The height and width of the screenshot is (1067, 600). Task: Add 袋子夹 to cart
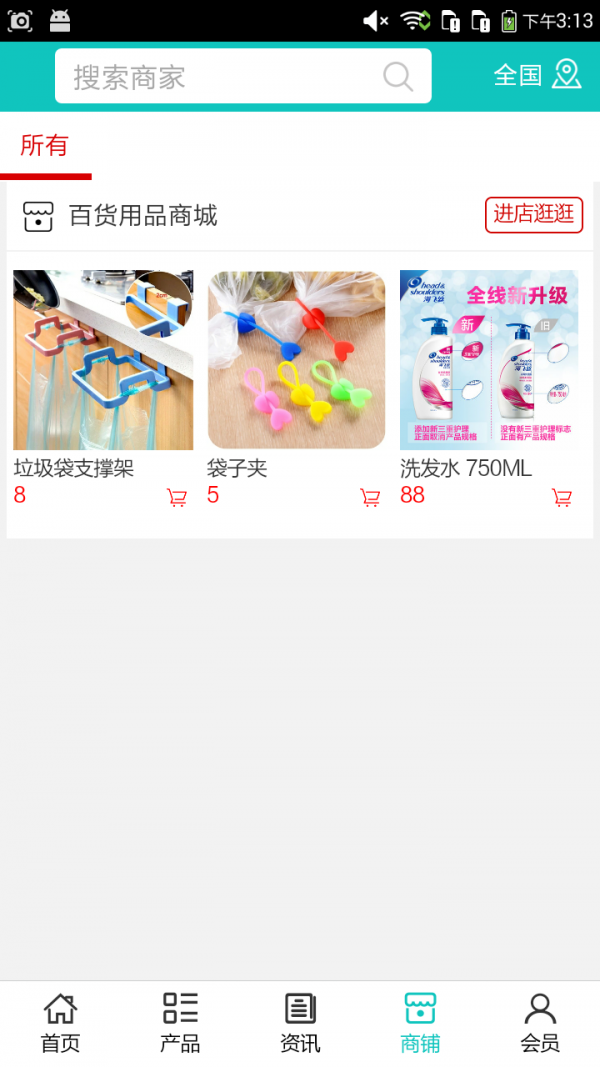point(370,497)
